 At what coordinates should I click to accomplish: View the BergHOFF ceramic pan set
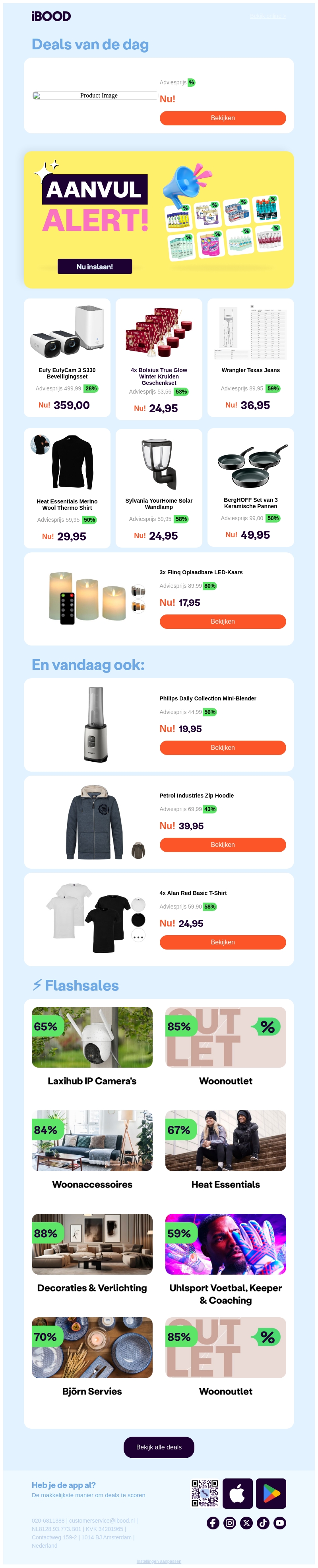tap(250, 487)
